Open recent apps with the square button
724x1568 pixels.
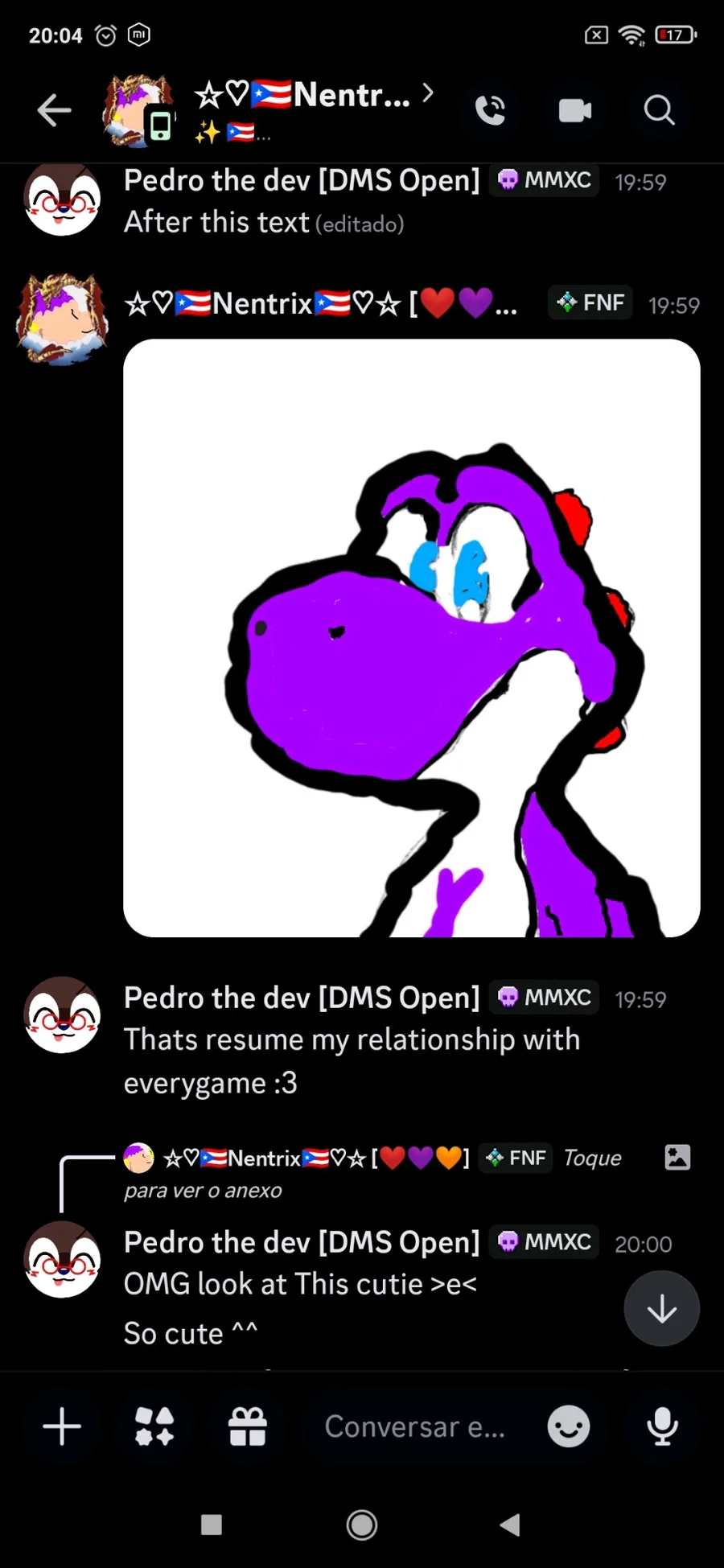tap(212, 1524)
